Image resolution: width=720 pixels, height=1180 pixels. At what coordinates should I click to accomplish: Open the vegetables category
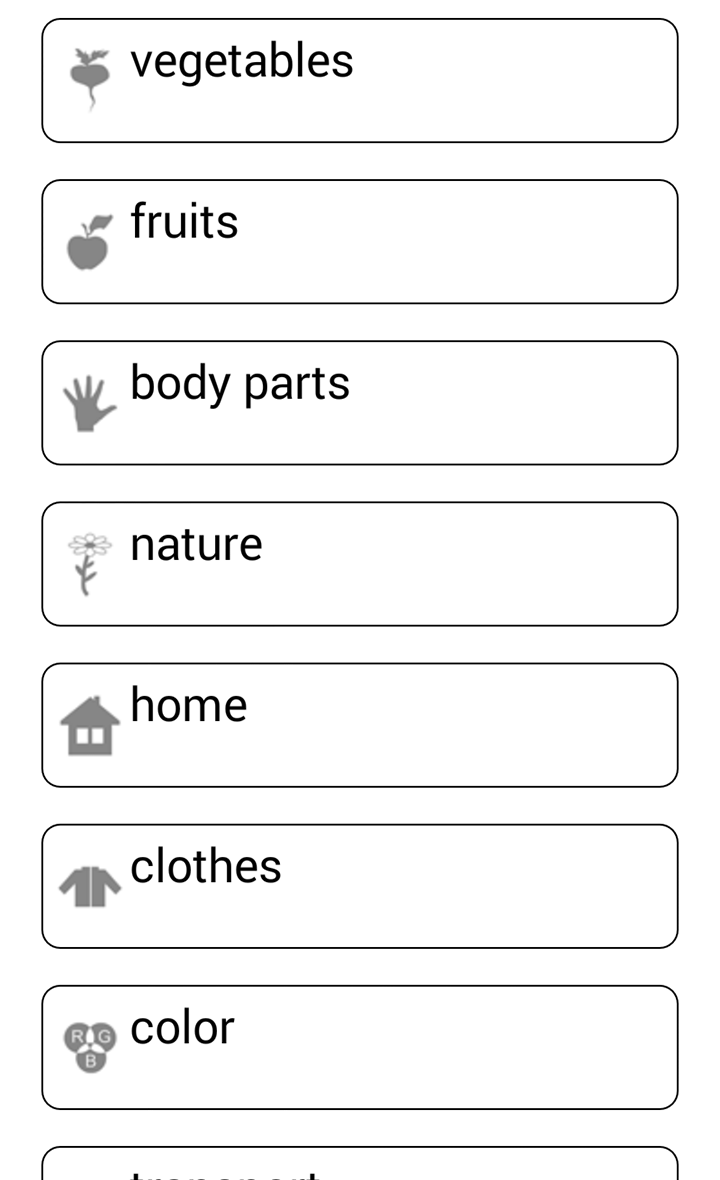[x=360, y=81]
